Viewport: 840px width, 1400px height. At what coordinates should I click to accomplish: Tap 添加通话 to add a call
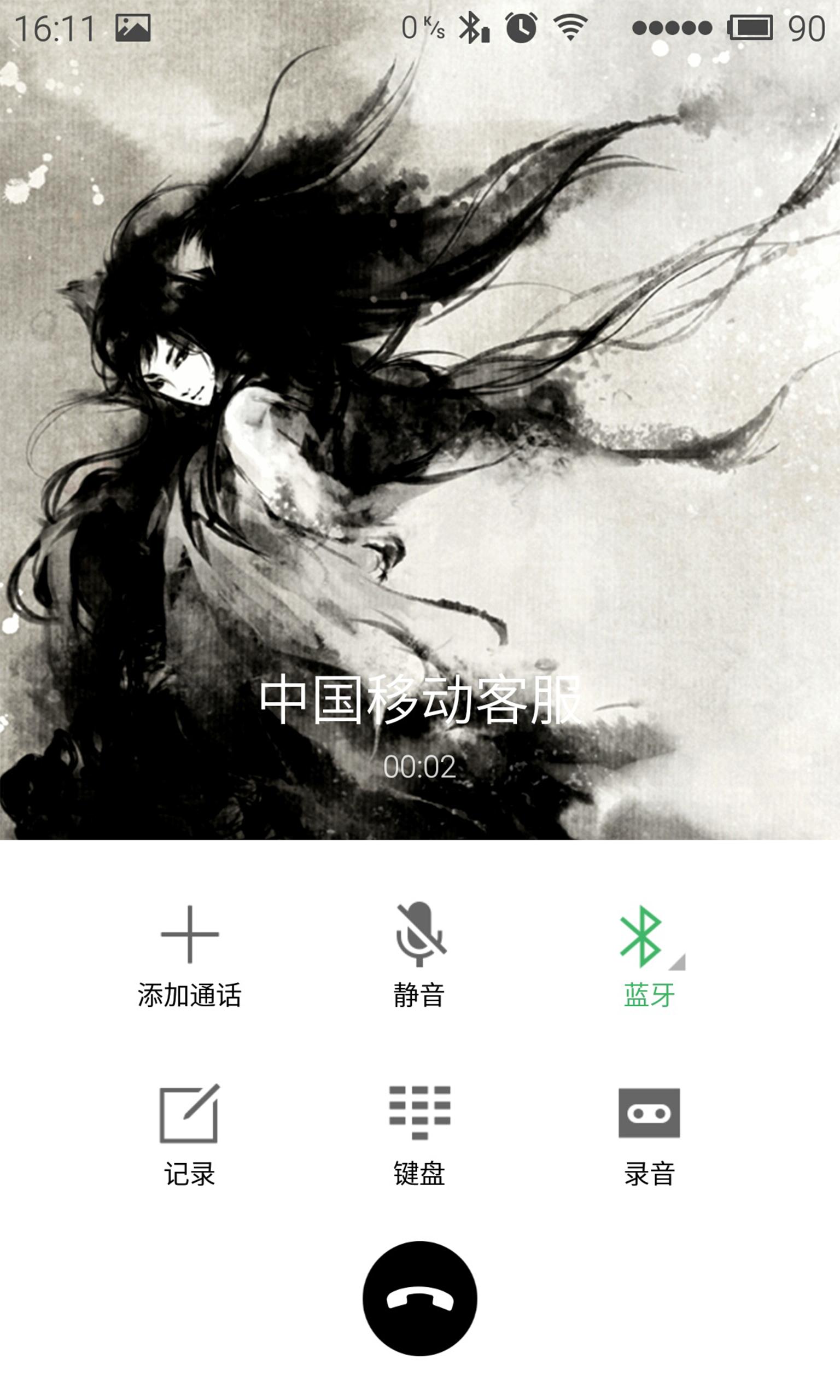[x=190, y=956]
